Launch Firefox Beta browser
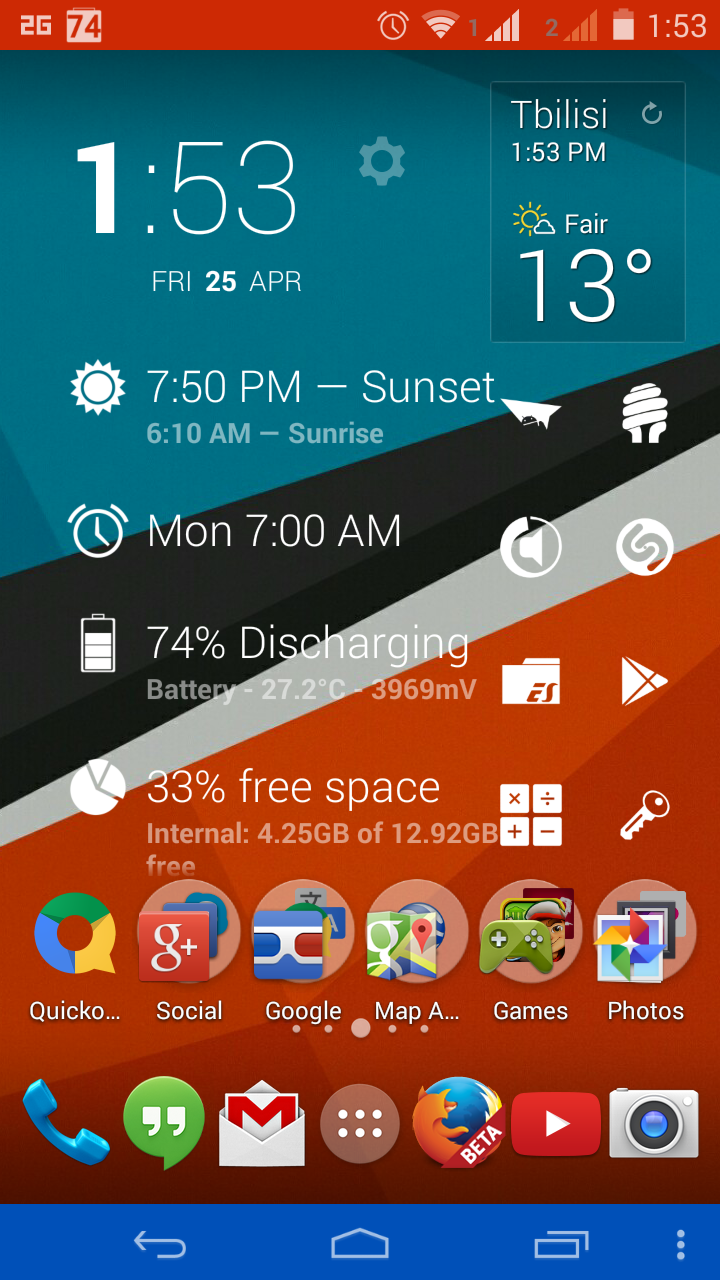Viewport: 720px width, 1280px height. pos(458,1122)
